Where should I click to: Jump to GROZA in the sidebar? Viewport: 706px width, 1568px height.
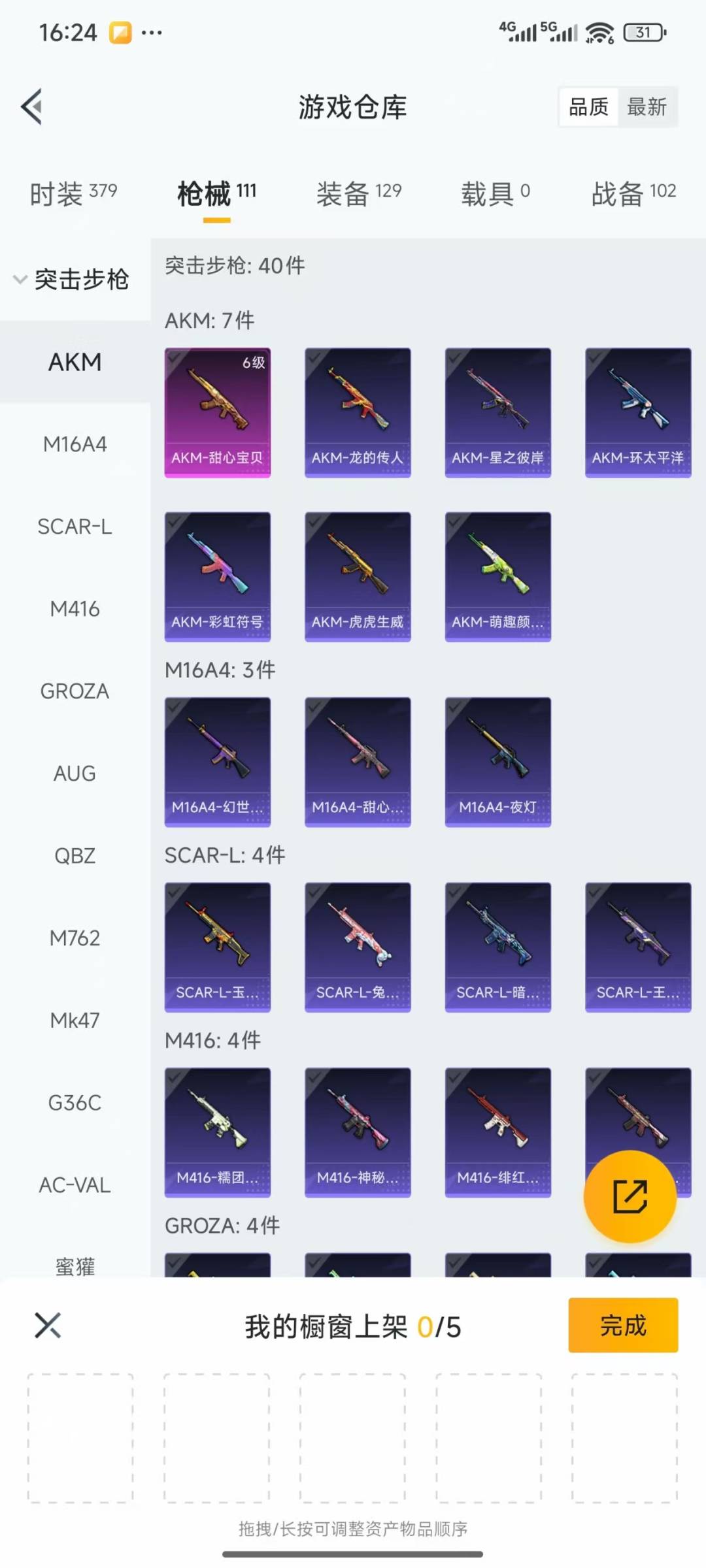[75, 691]
